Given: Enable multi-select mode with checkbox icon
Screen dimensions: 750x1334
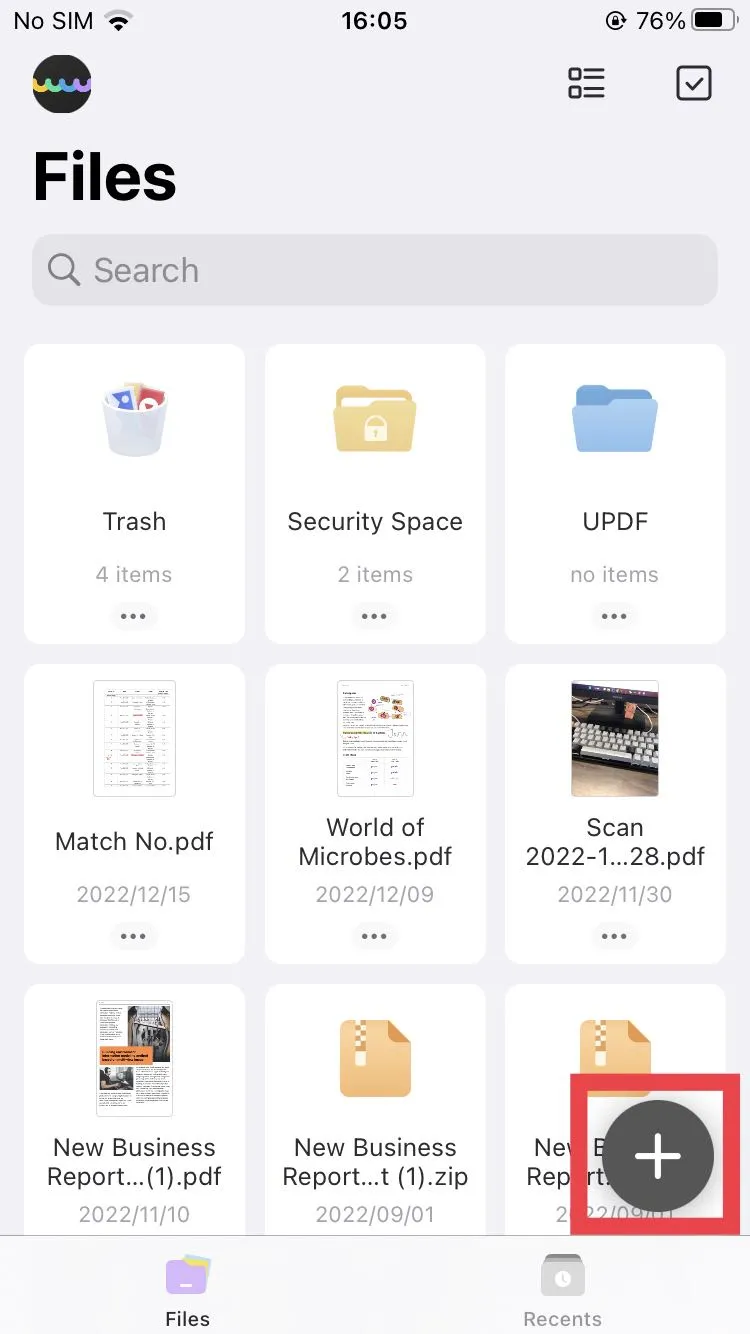Looking at the screenshot, I should click(693, 84).
